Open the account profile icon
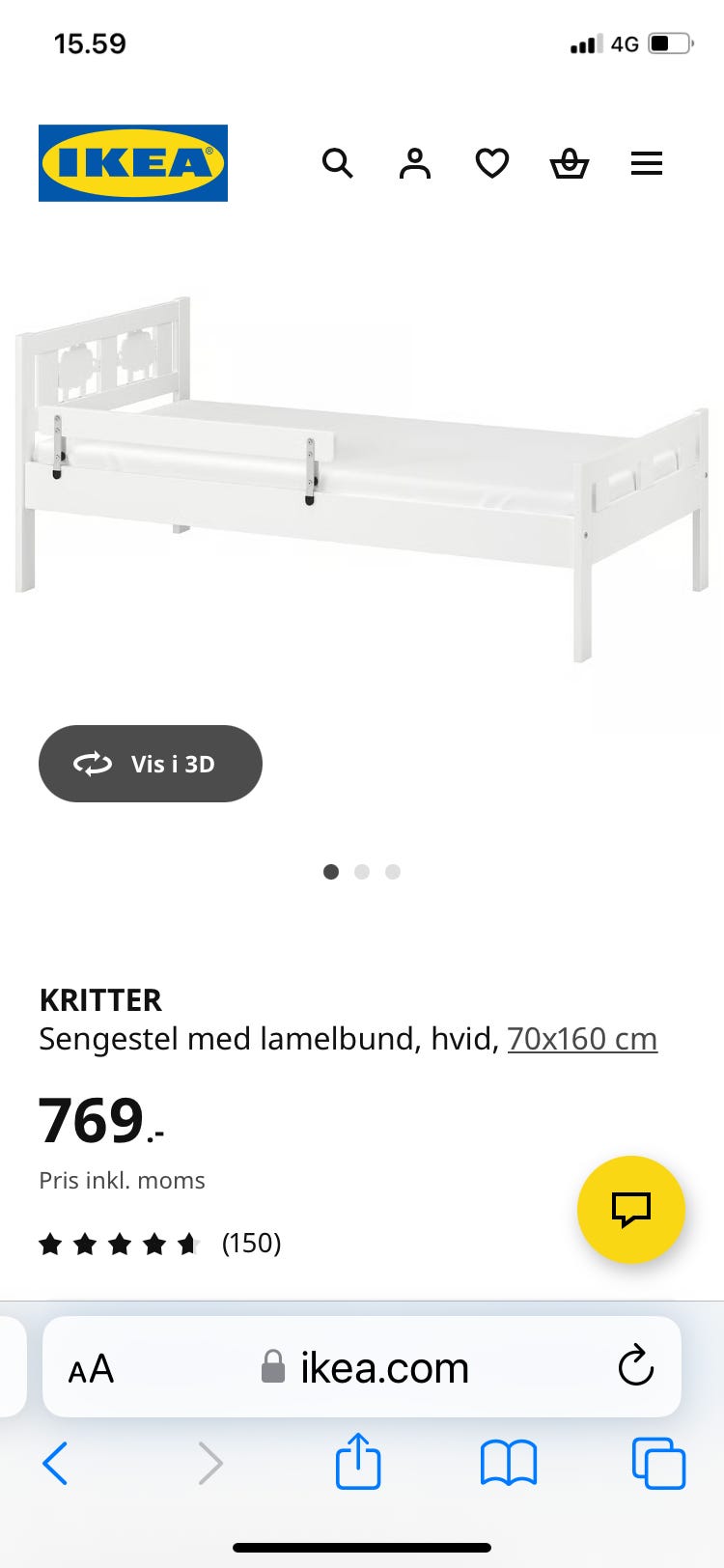 pyautogui.click(x=415, y=163)
